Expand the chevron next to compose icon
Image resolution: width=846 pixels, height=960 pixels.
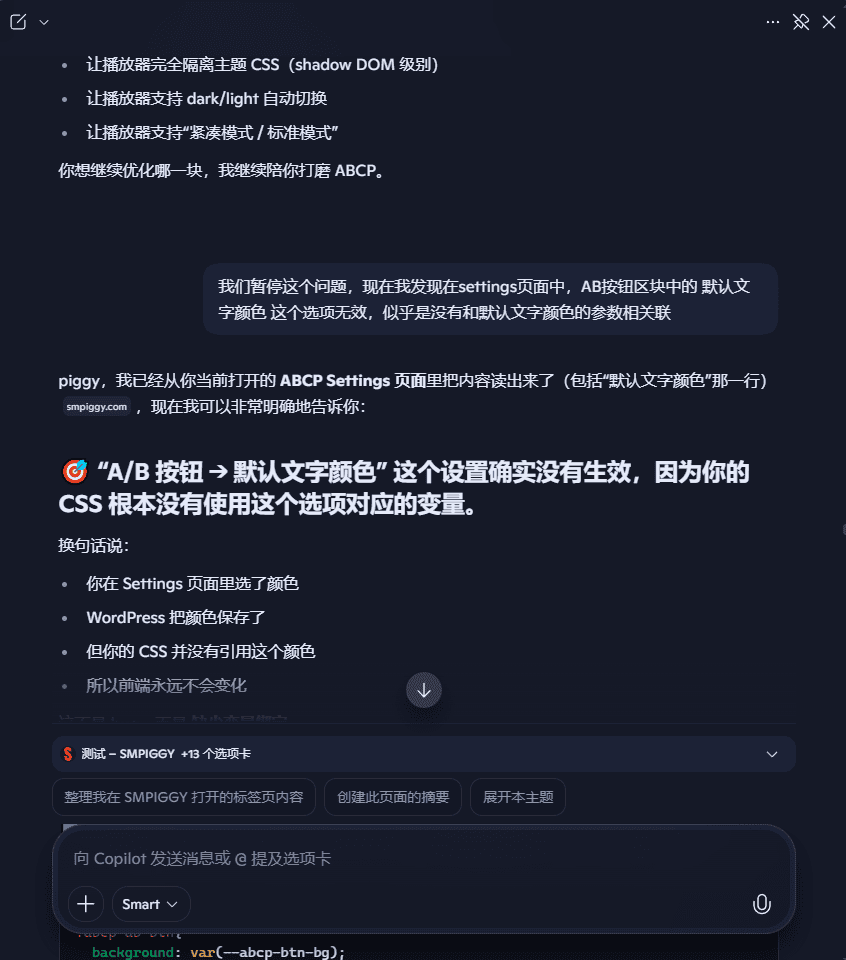pos(44,22)
